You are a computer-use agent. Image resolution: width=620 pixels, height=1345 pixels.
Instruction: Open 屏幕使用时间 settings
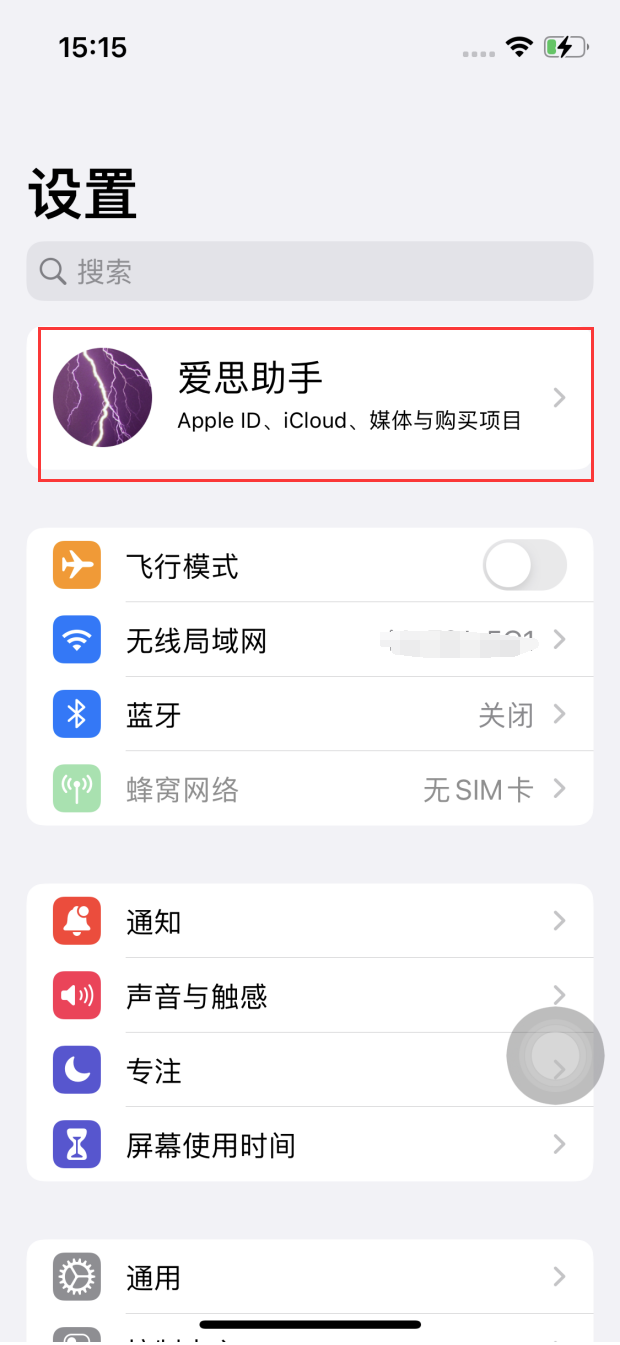(310, 1145)
